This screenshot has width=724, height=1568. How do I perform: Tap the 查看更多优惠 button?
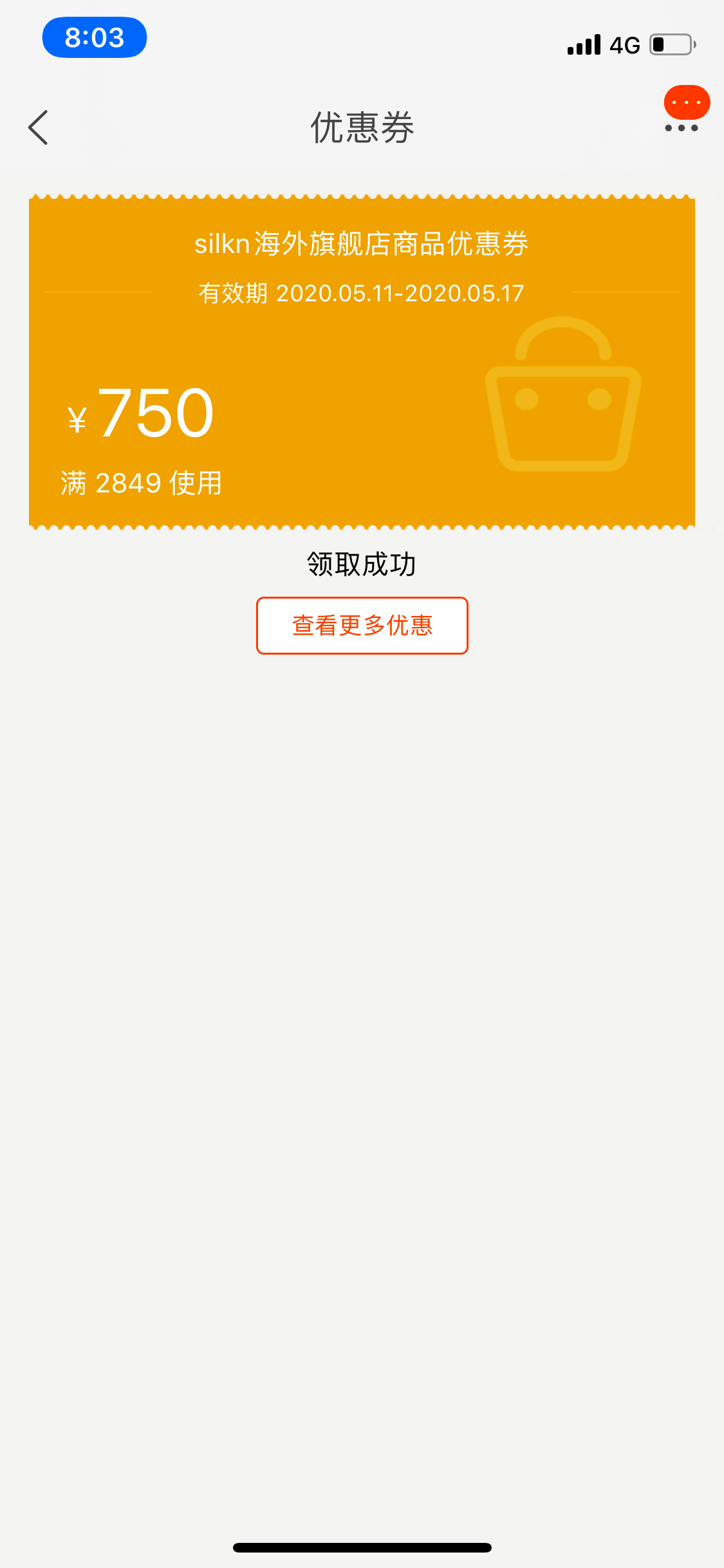tap(362, 626)
